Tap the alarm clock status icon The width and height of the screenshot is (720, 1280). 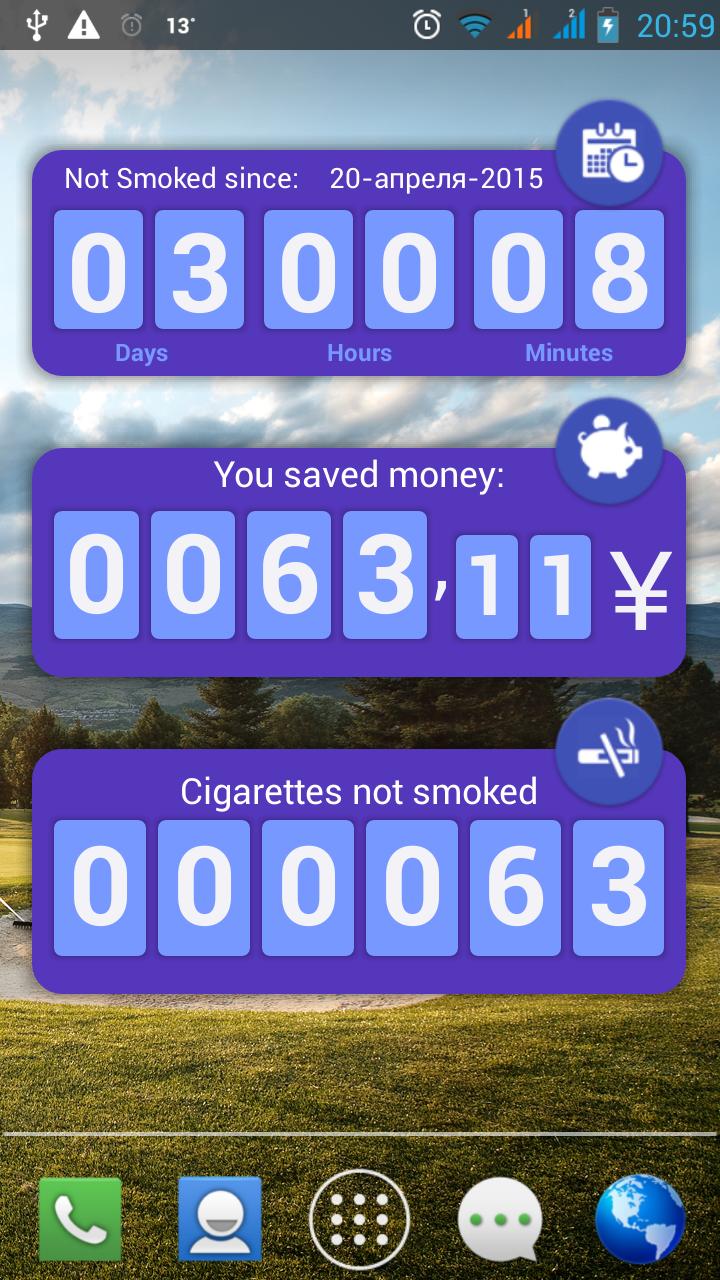426,24
